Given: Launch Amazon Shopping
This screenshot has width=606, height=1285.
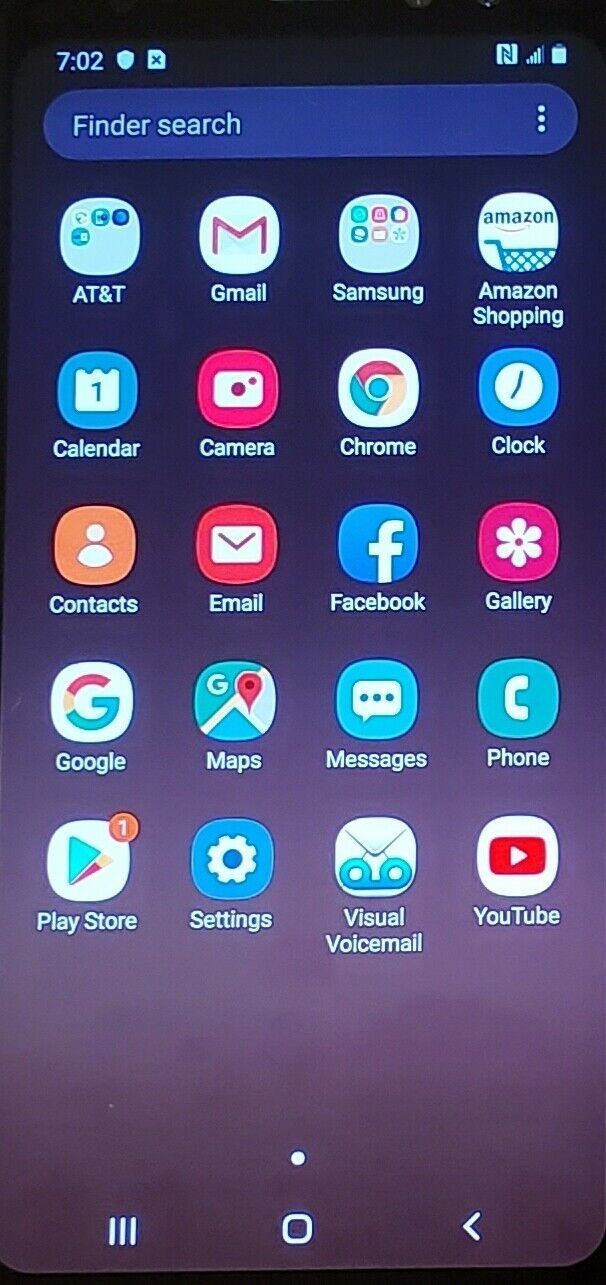Looking at the screenshot, I should [x=518, y=234].
